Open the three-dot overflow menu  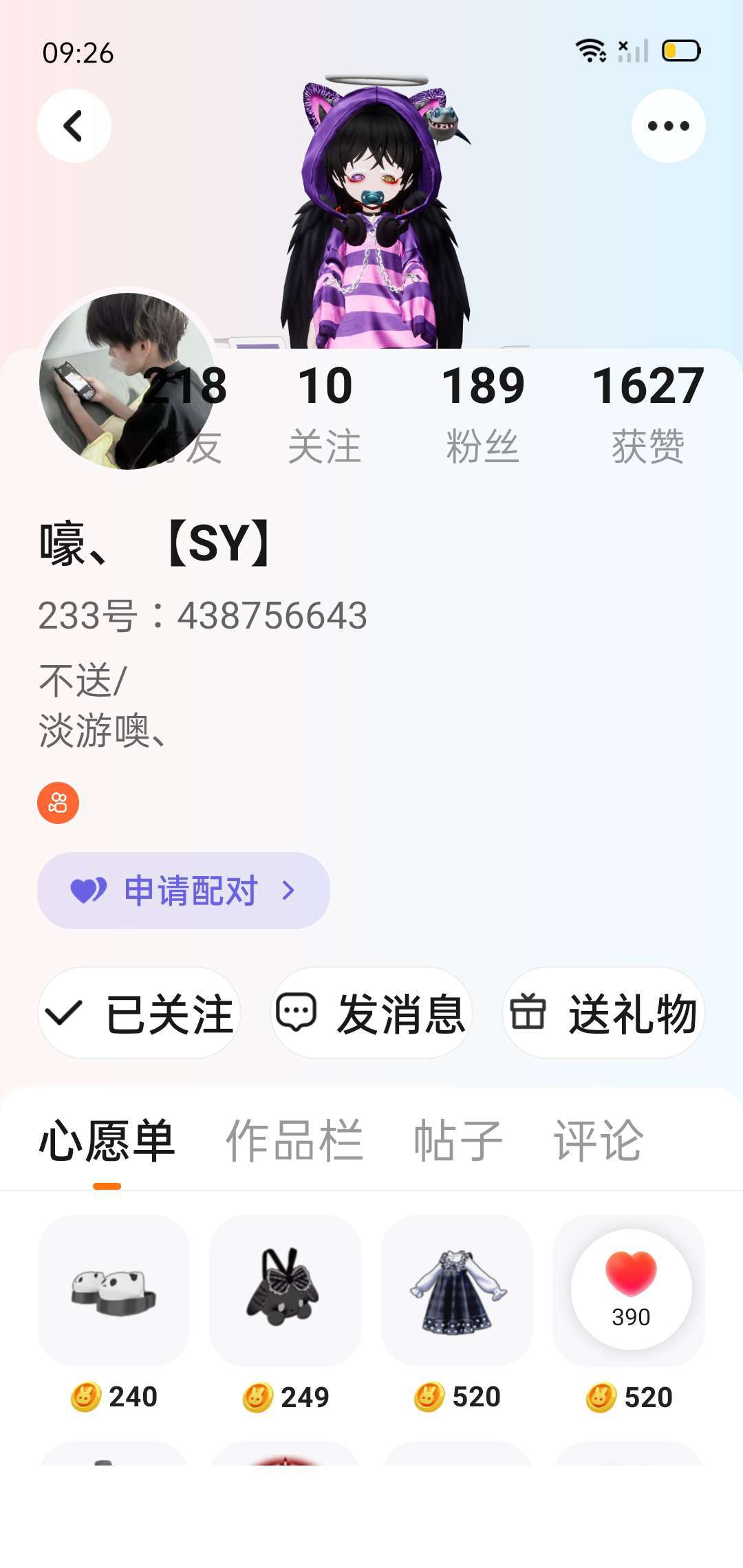[x=668, y=126]
